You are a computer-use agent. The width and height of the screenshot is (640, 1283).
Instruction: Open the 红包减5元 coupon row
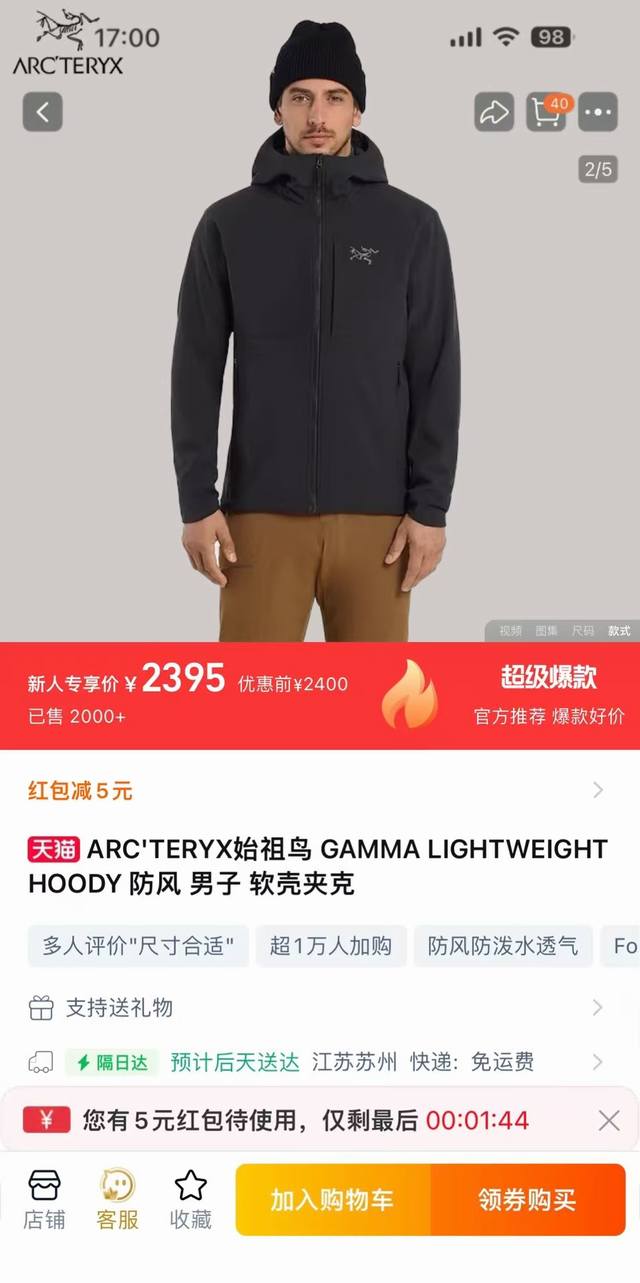[x=318, y=790]
